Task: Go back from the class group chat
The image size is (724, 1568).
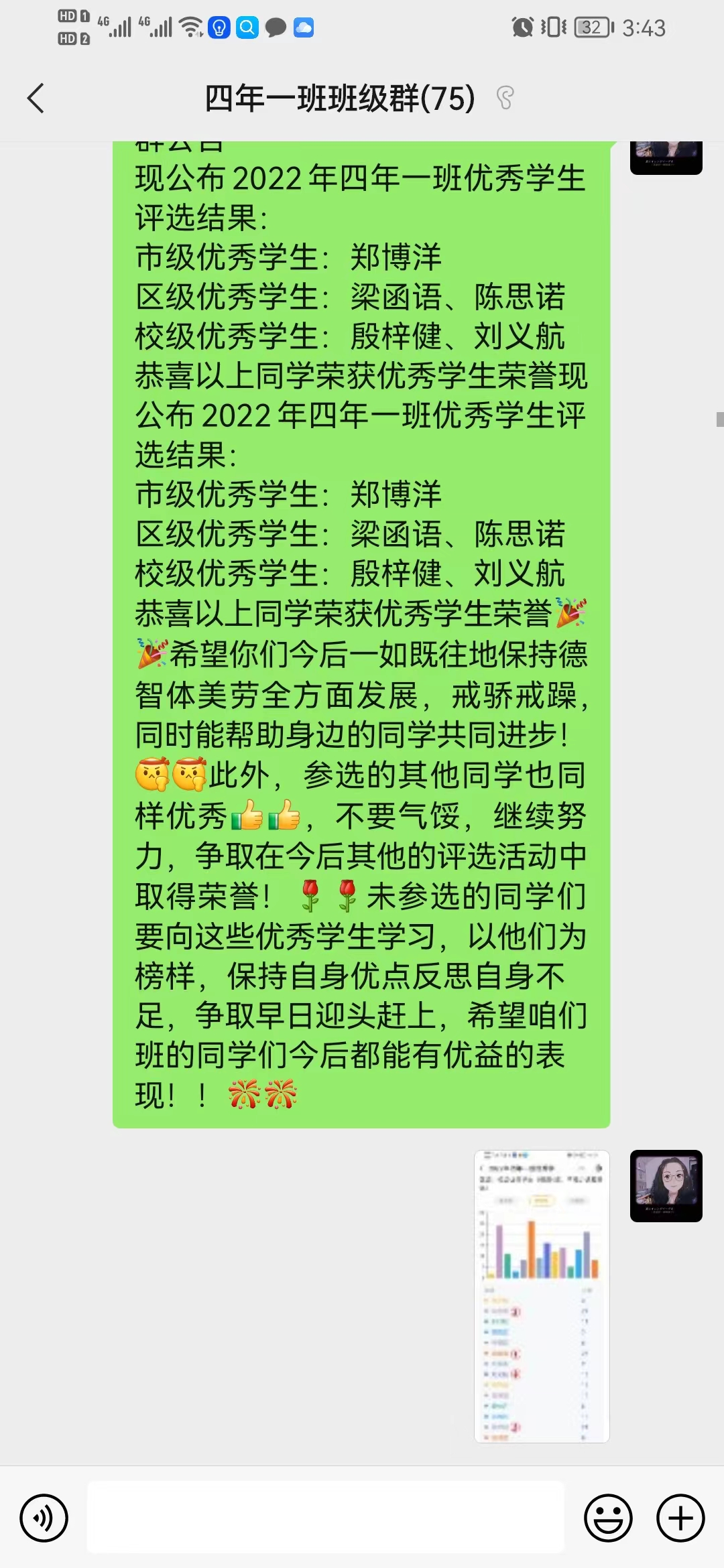Action: click(x=36, y=99)
